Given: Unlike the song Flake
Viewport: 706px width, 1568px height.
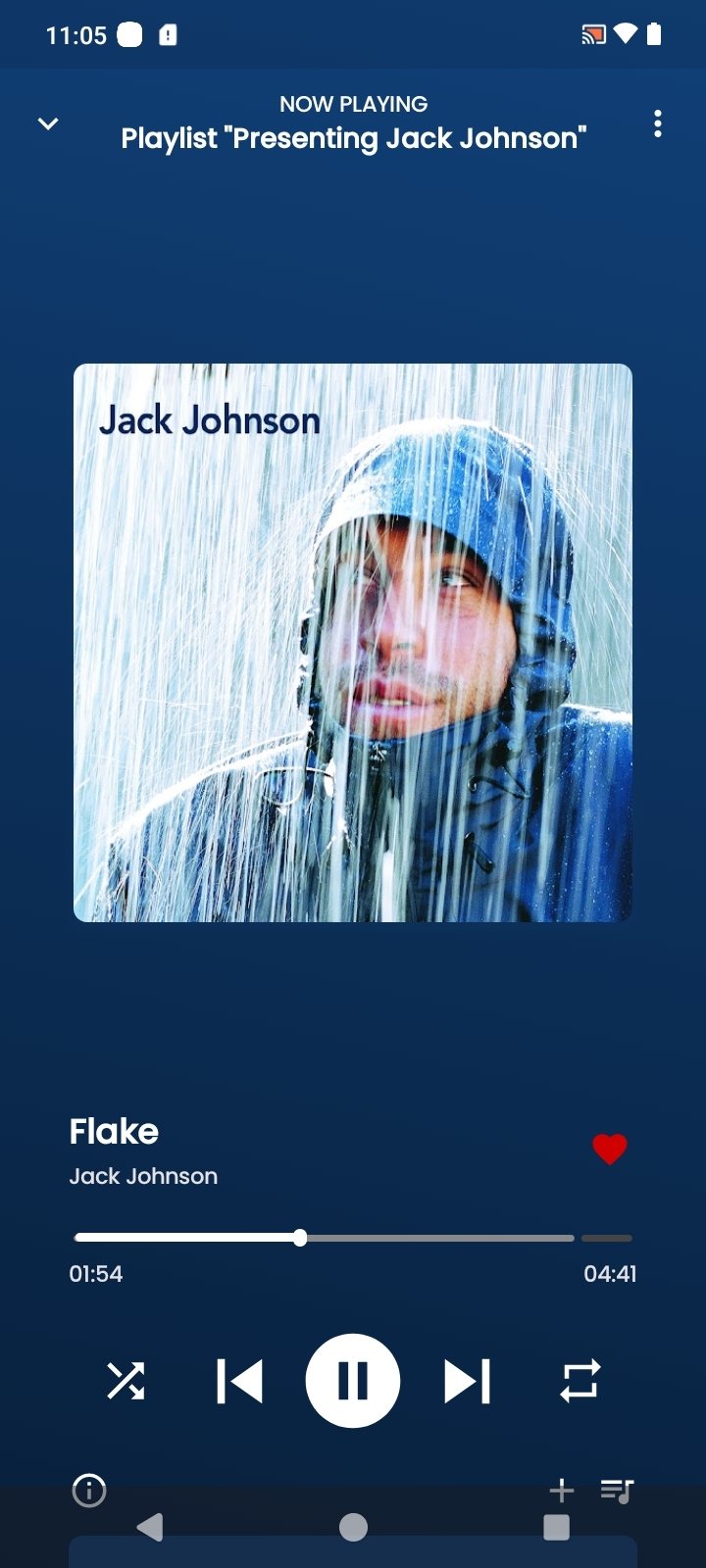Looking at the screenshot, I should click(x=609, y=1149).
